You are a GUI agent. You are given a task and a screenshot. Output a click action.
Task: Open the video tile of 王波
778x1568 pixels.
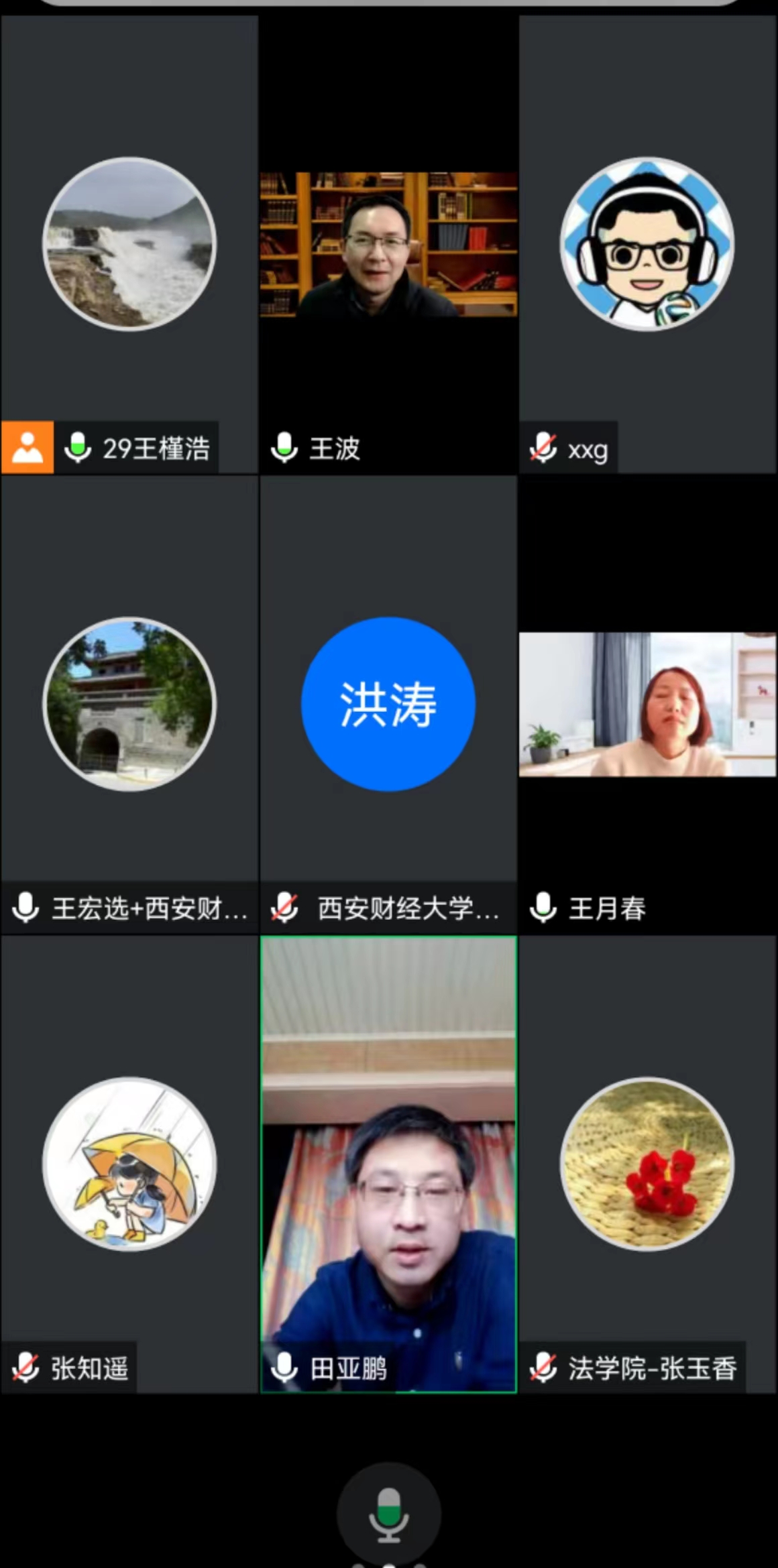[388, 244]
